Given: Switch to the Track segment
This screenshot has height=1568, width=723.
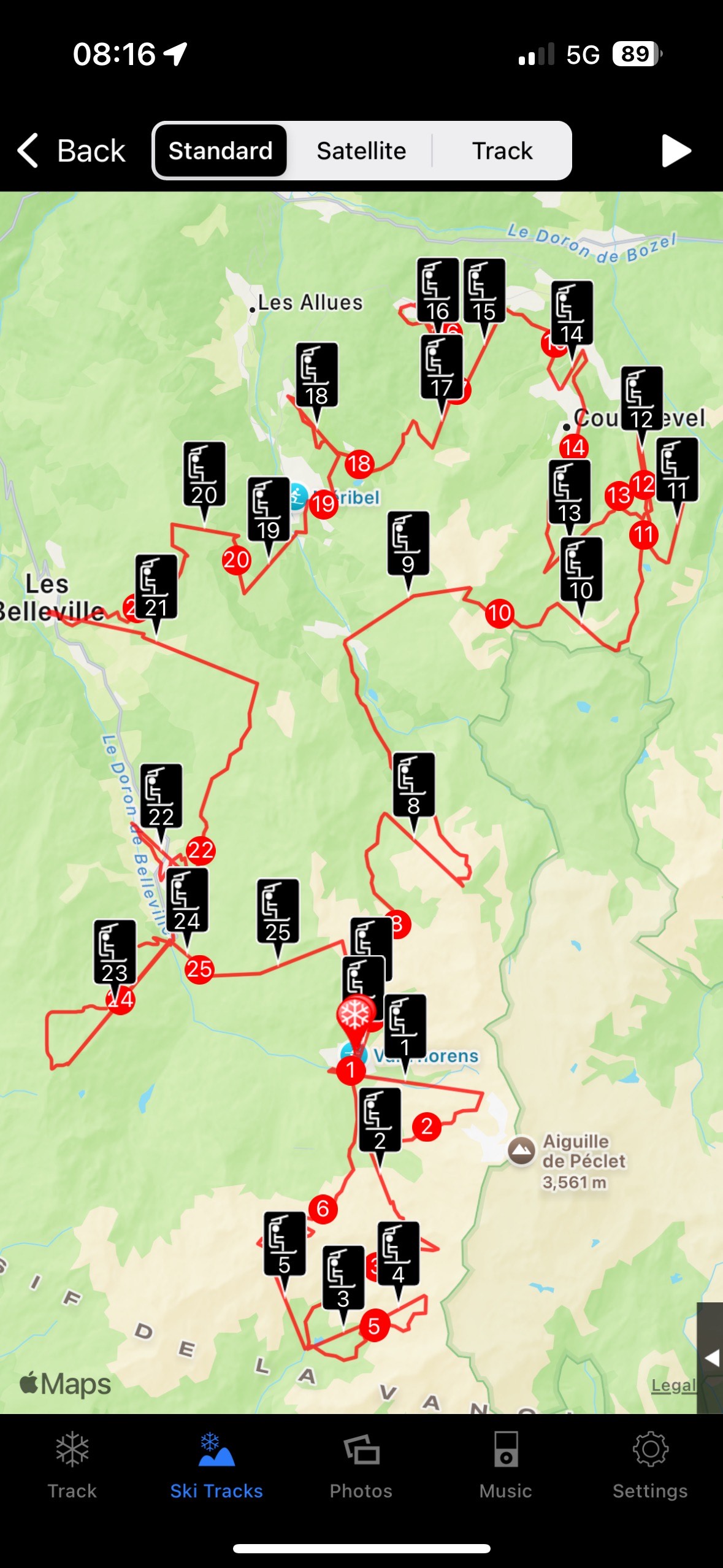Looking at the screenshot, I should [x=502, y=151].
